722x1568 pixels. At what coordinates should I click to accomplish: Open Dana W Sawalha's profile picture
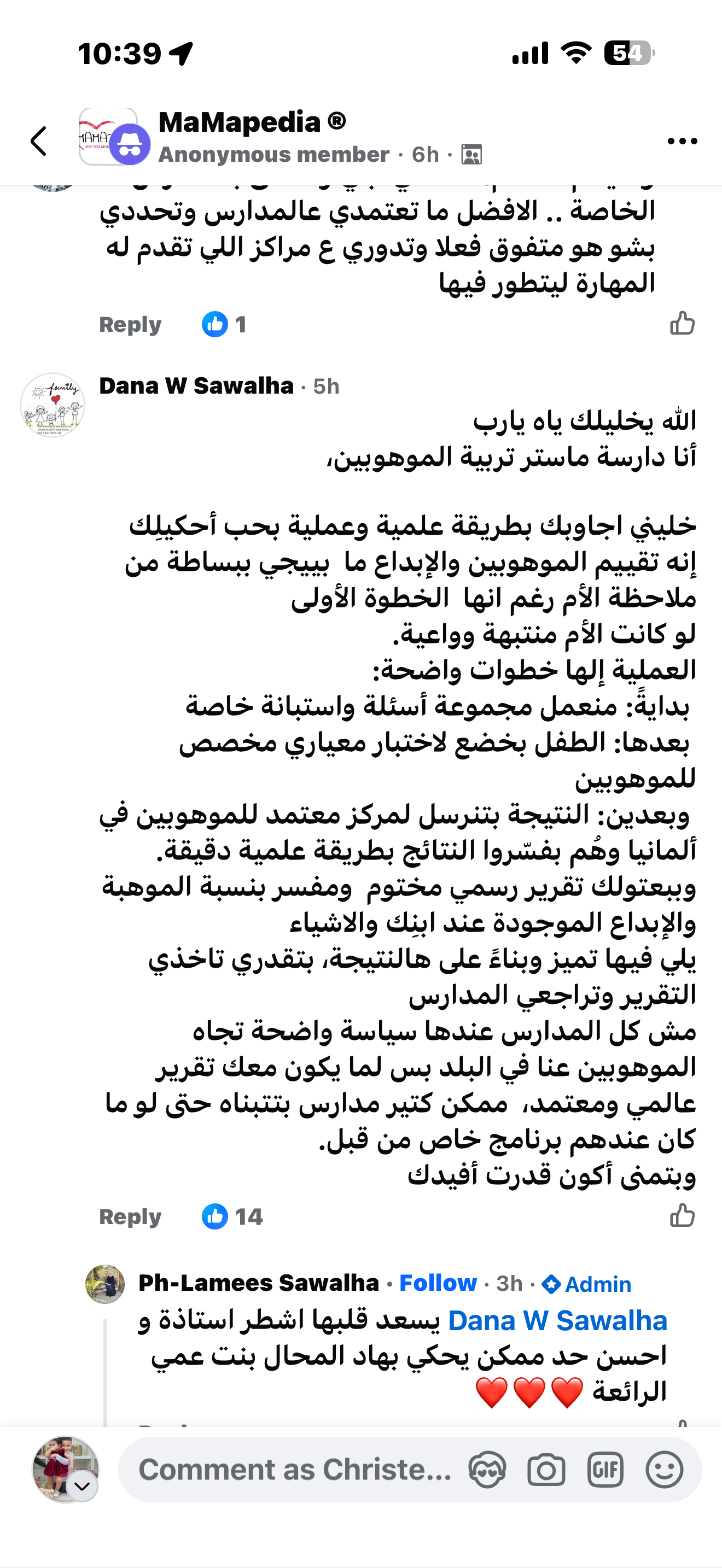[x=53, y=405]
